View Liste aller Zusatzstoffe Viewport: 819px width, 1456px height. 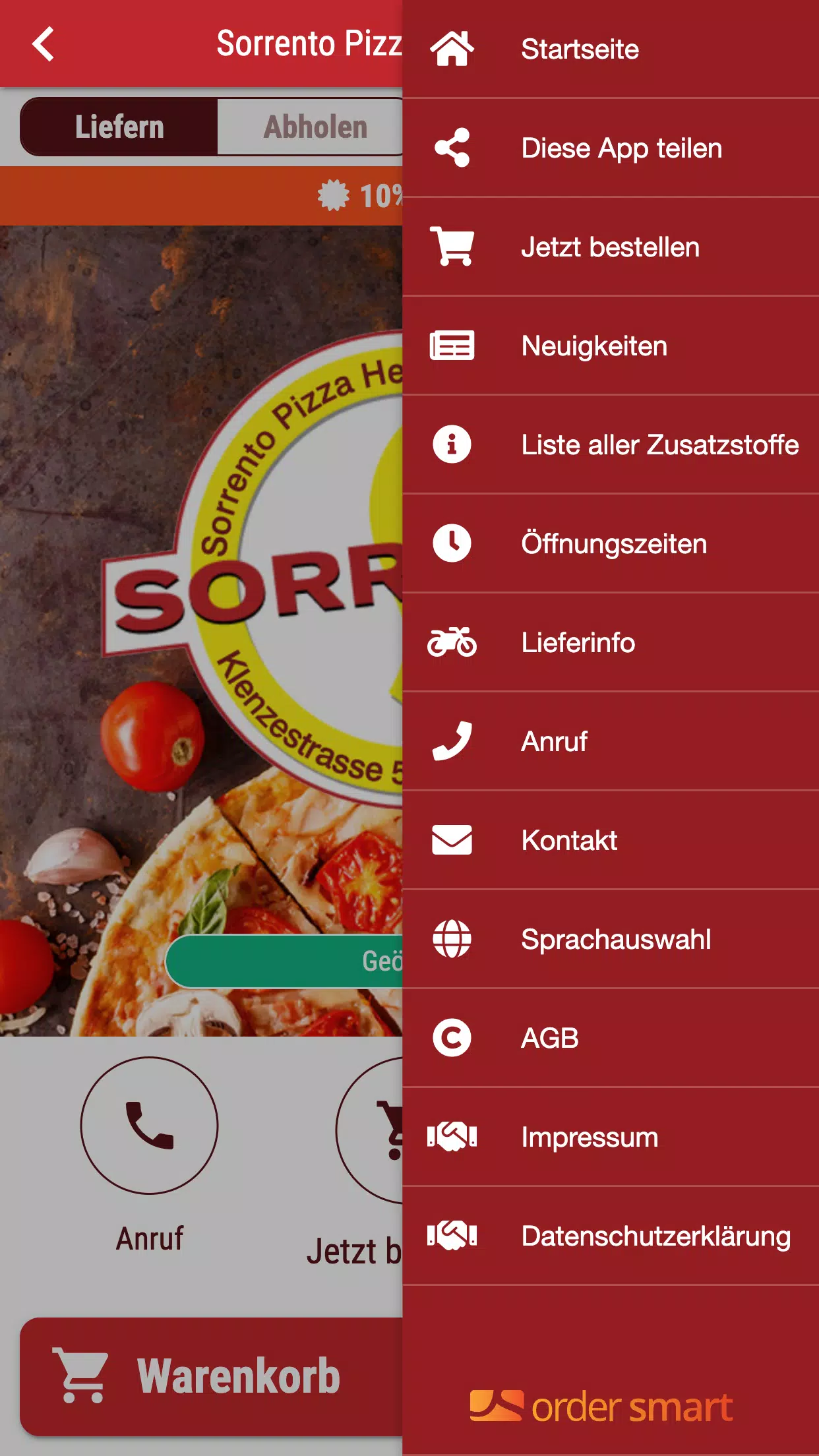(x=610, y=445)
